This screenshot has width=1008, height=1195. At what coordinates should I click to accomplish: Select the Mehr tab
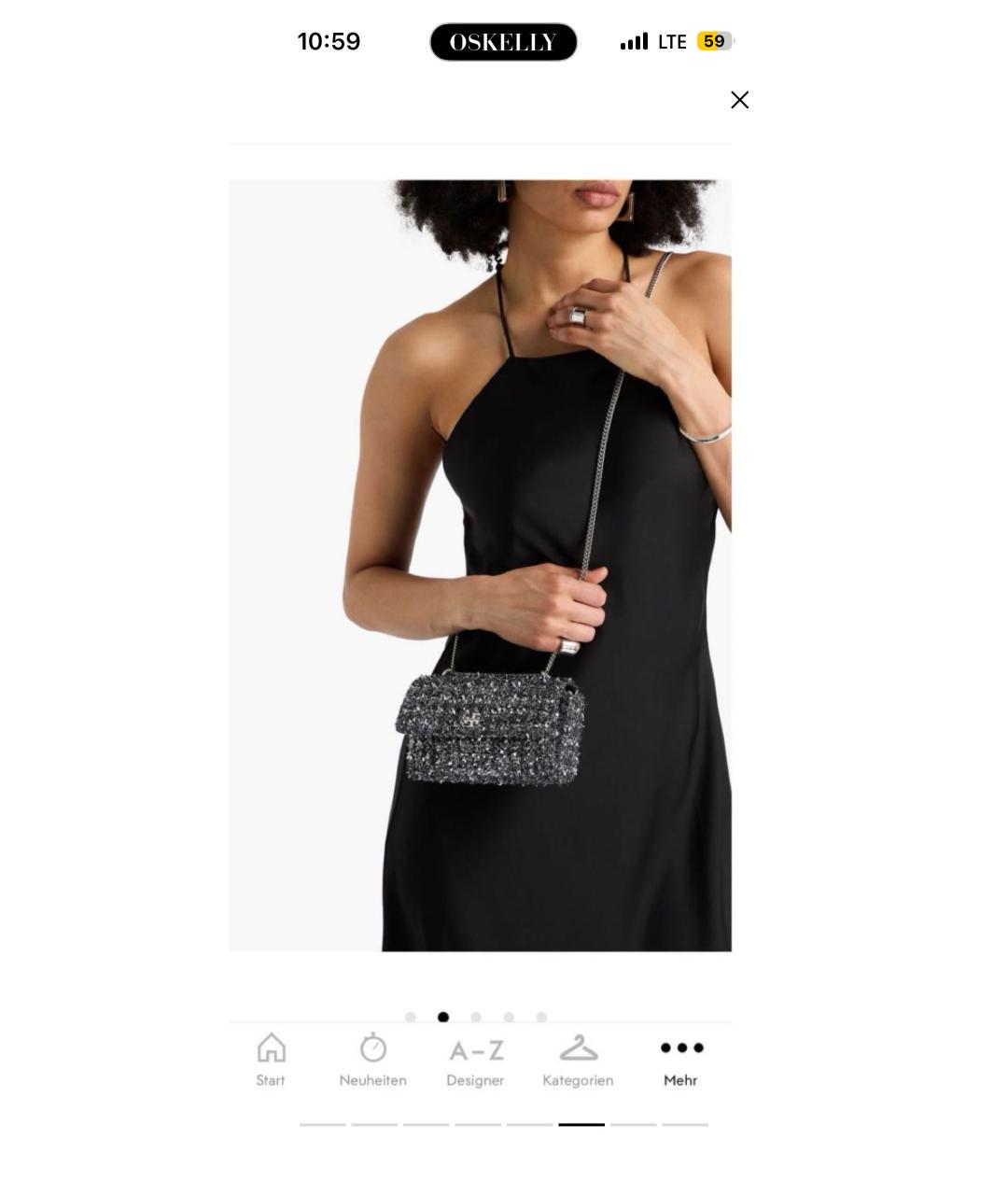[680, 1059]
